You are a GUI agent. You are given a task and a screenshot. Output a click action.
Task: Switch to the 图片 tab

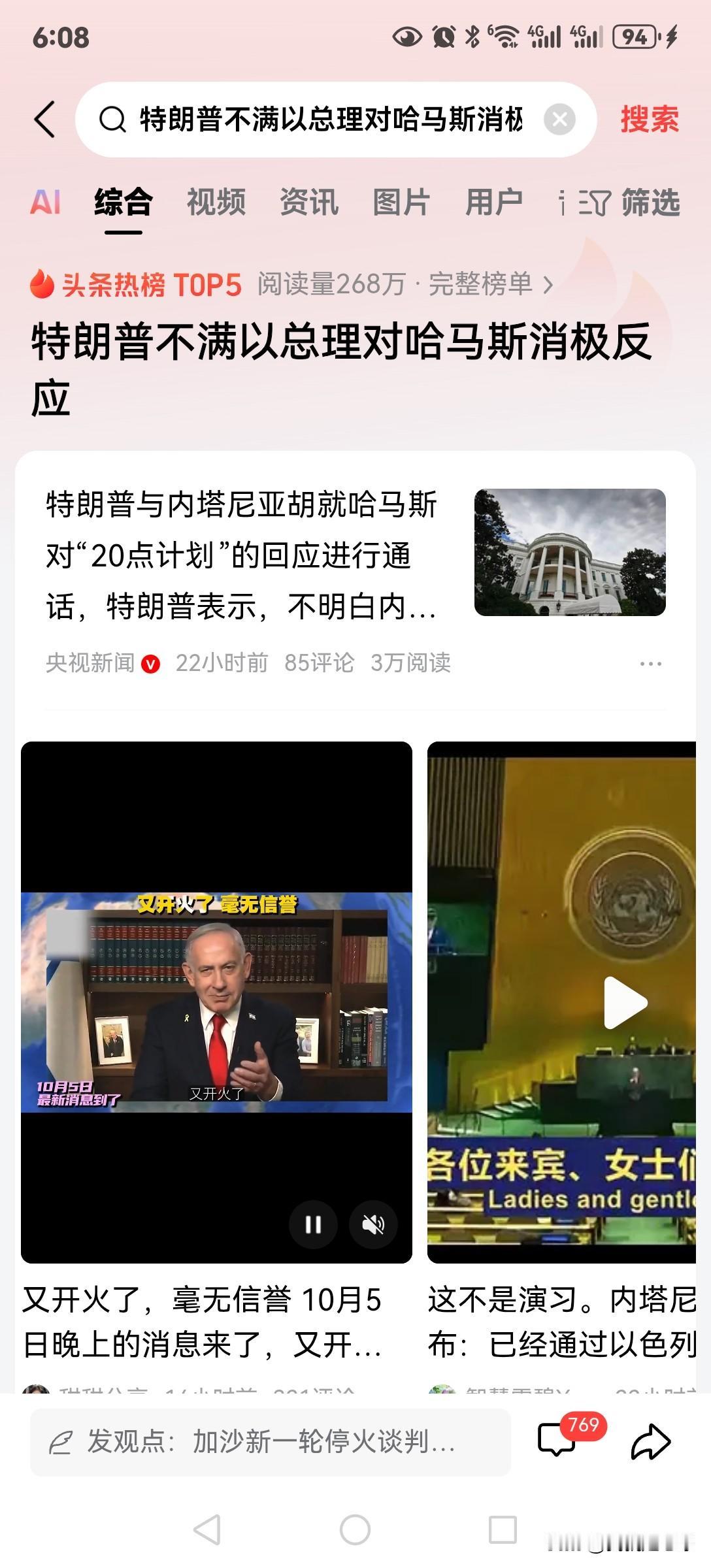pos(401,202)
